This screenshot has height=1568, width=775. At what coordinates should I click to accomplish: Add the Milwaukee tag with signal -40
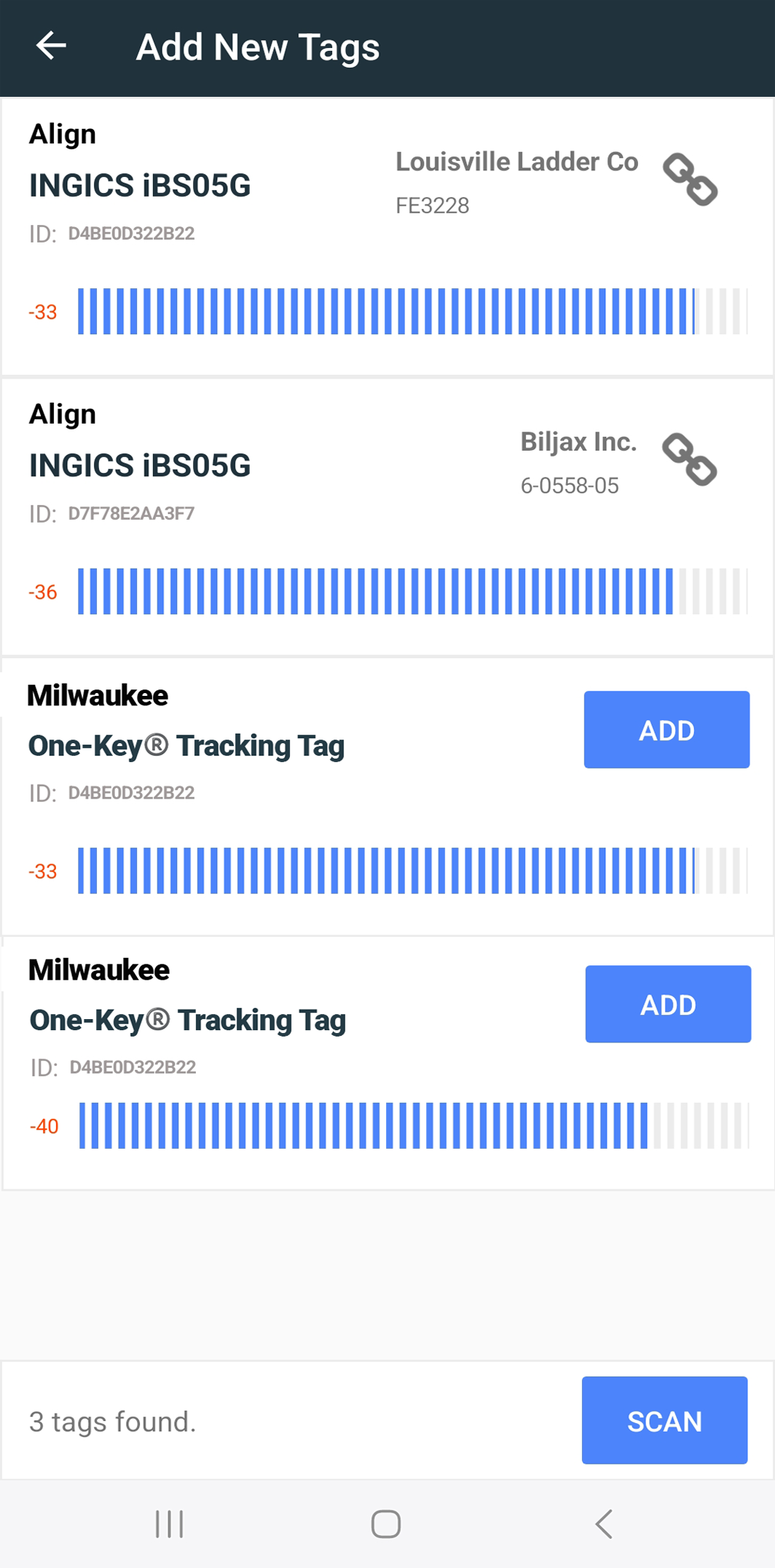pos(667,1004)
